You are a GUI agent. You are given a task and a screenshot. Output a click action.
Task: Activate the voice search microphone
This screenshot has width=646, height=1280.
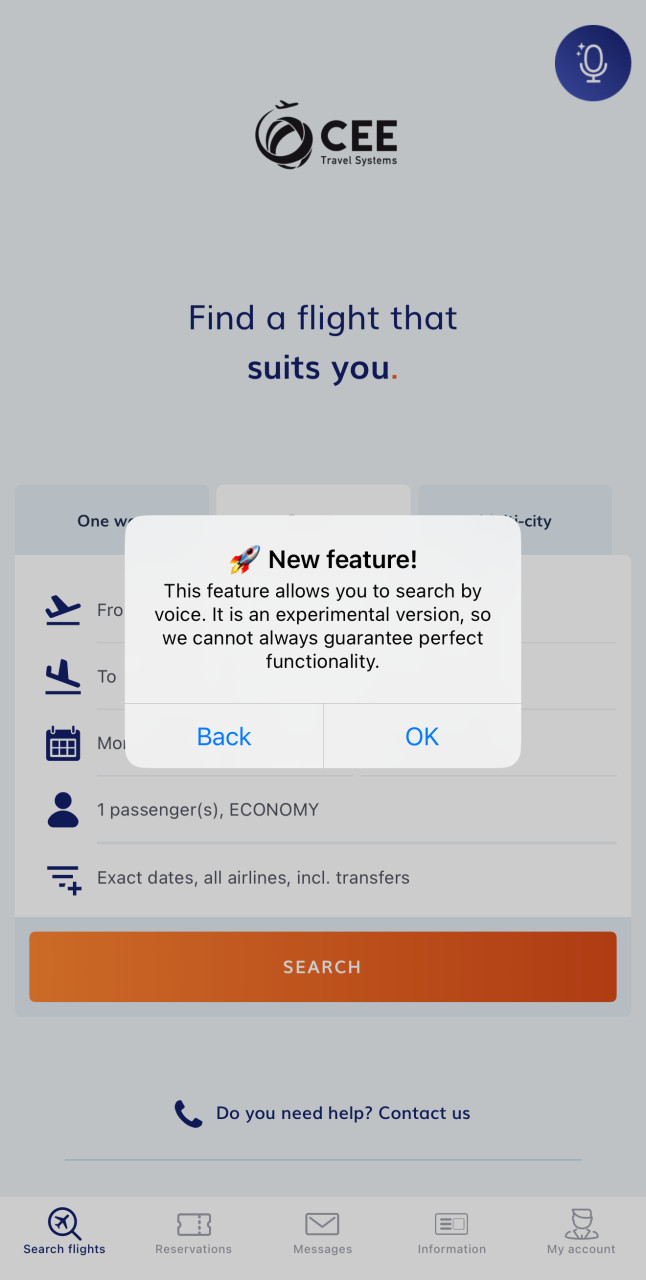pyautogui.click(x=593, y=63)
